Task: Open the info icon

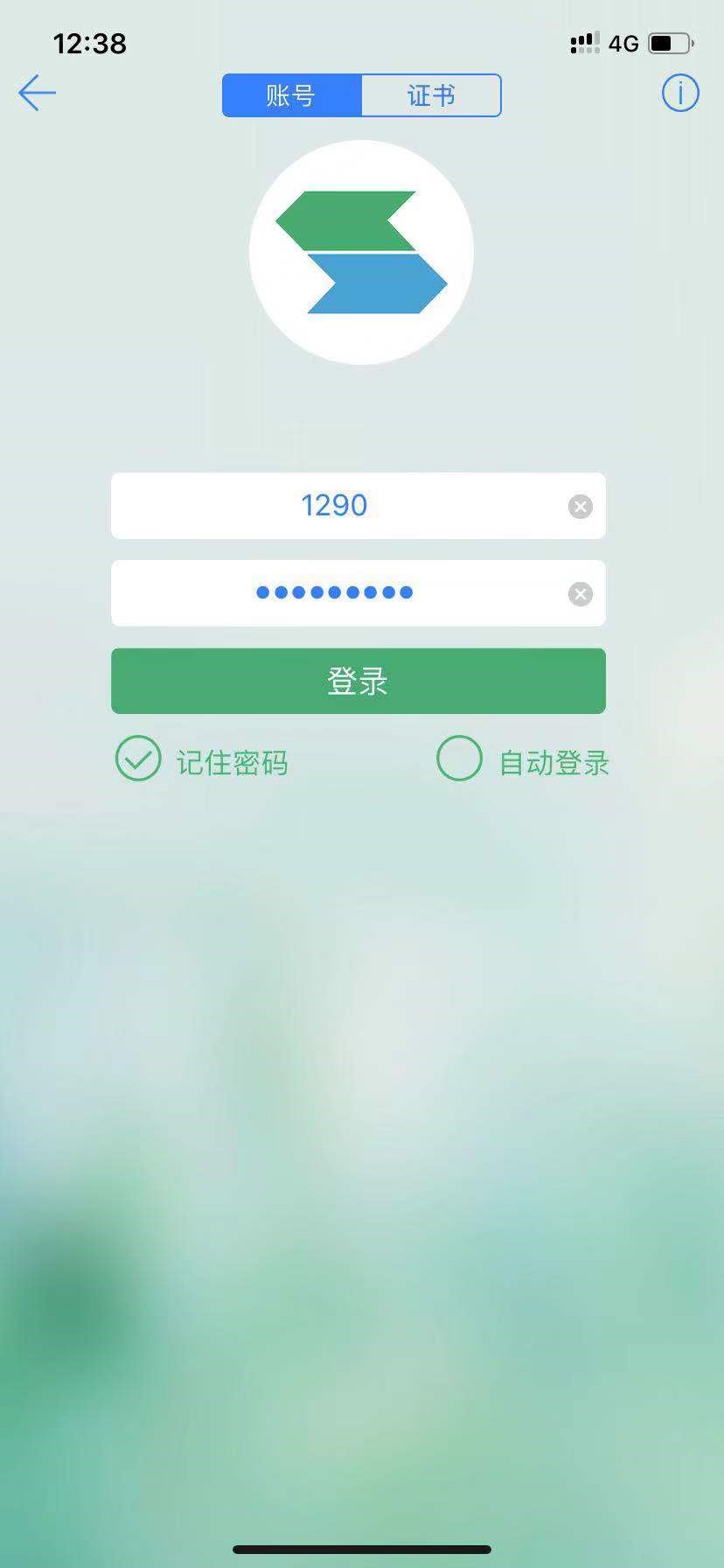Action: click(679, 93)
